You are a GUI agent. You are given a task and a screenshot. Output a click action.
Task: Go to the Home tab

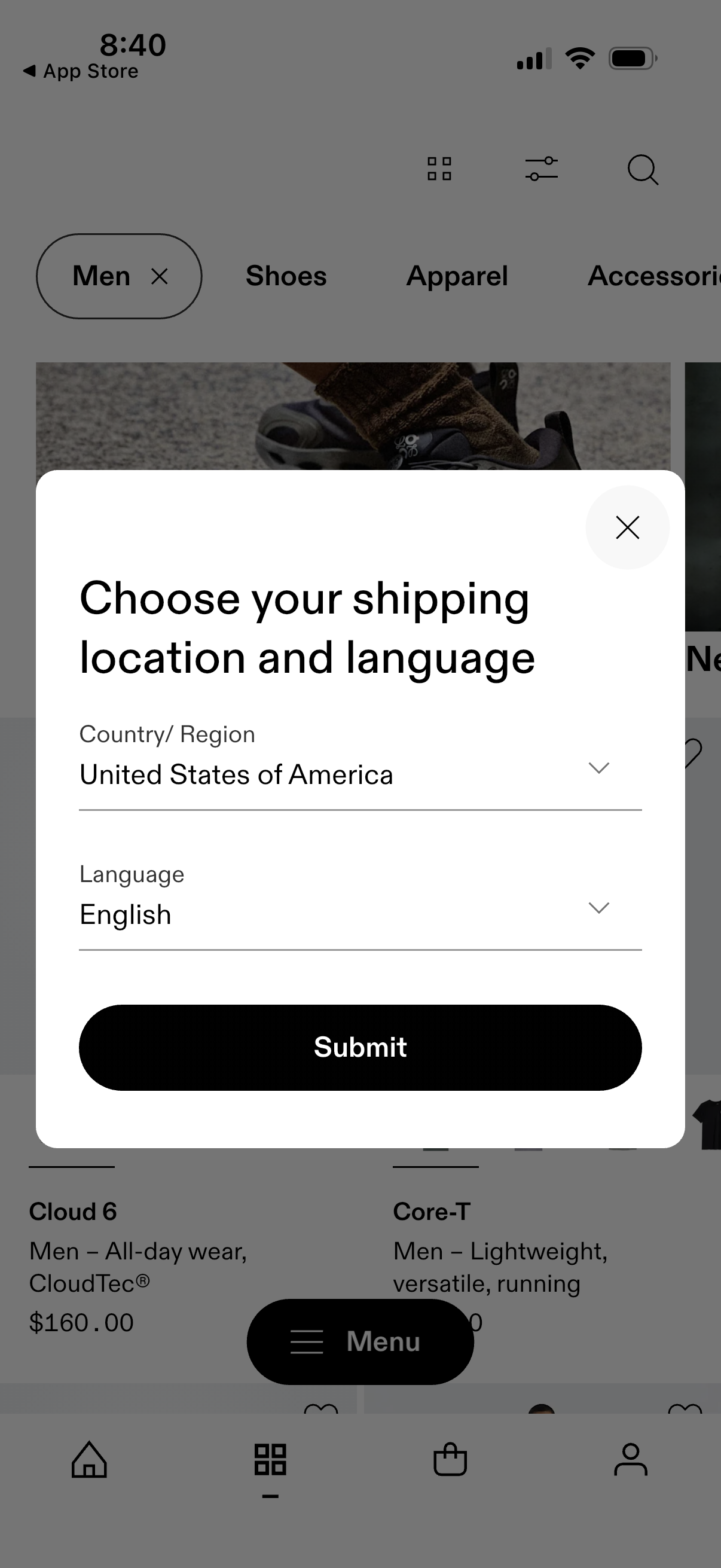[90, 1461]
